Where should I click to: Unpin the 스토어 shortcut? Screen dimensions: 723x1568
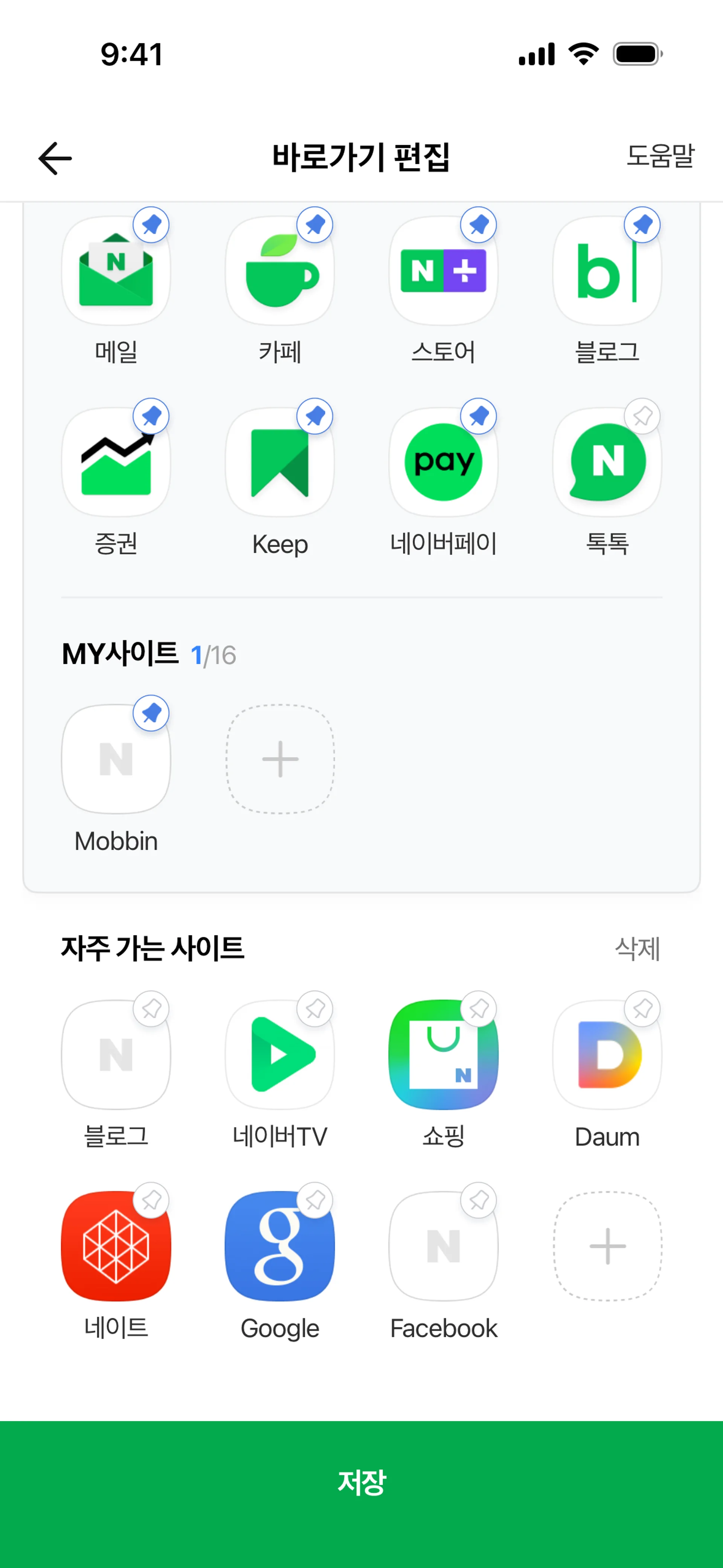pyautogui.click(x=478, y=225)
